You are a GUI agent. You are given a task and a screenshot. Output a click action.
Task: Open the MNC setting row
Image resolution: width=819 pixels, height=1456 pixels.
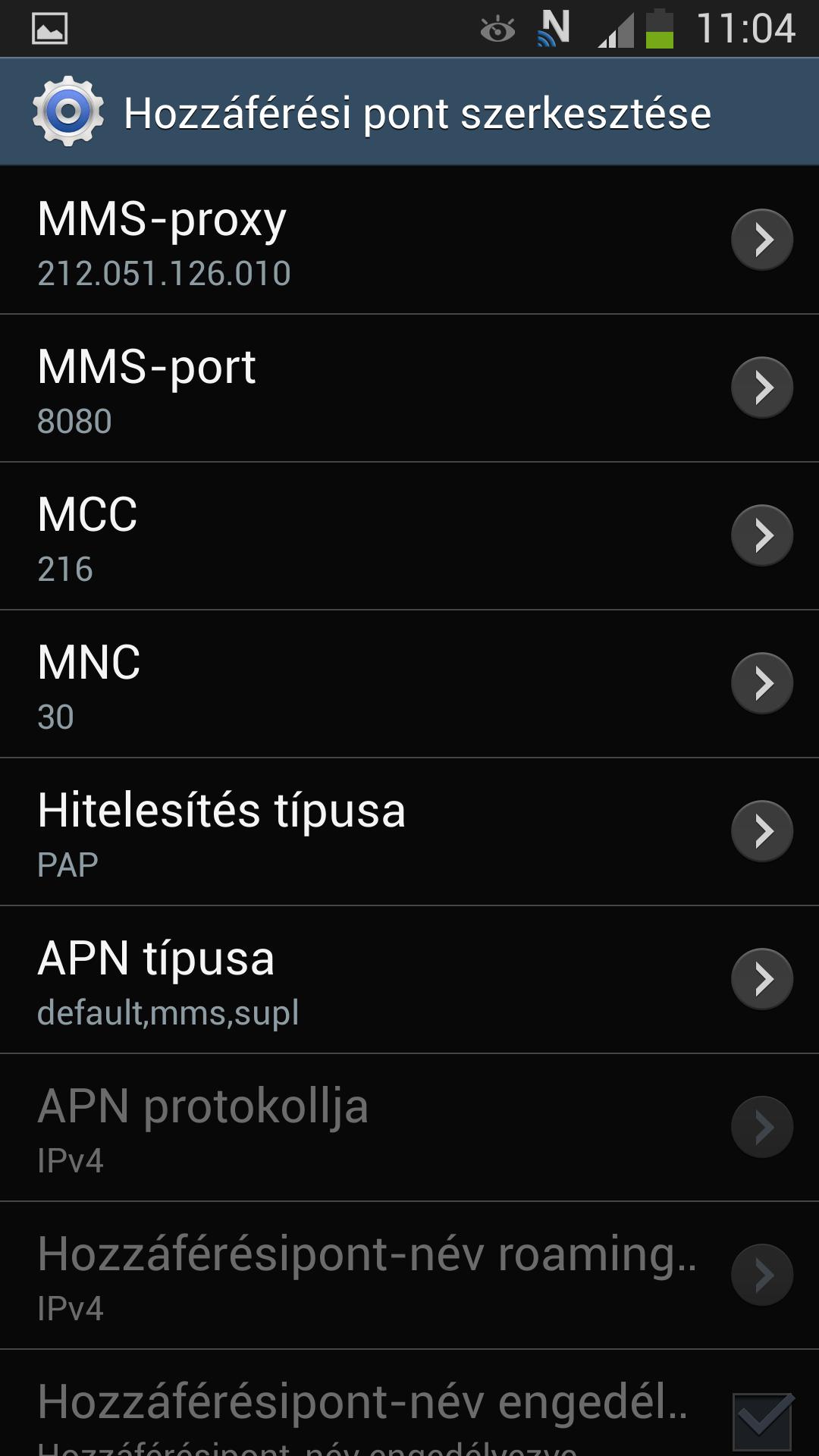409,684
